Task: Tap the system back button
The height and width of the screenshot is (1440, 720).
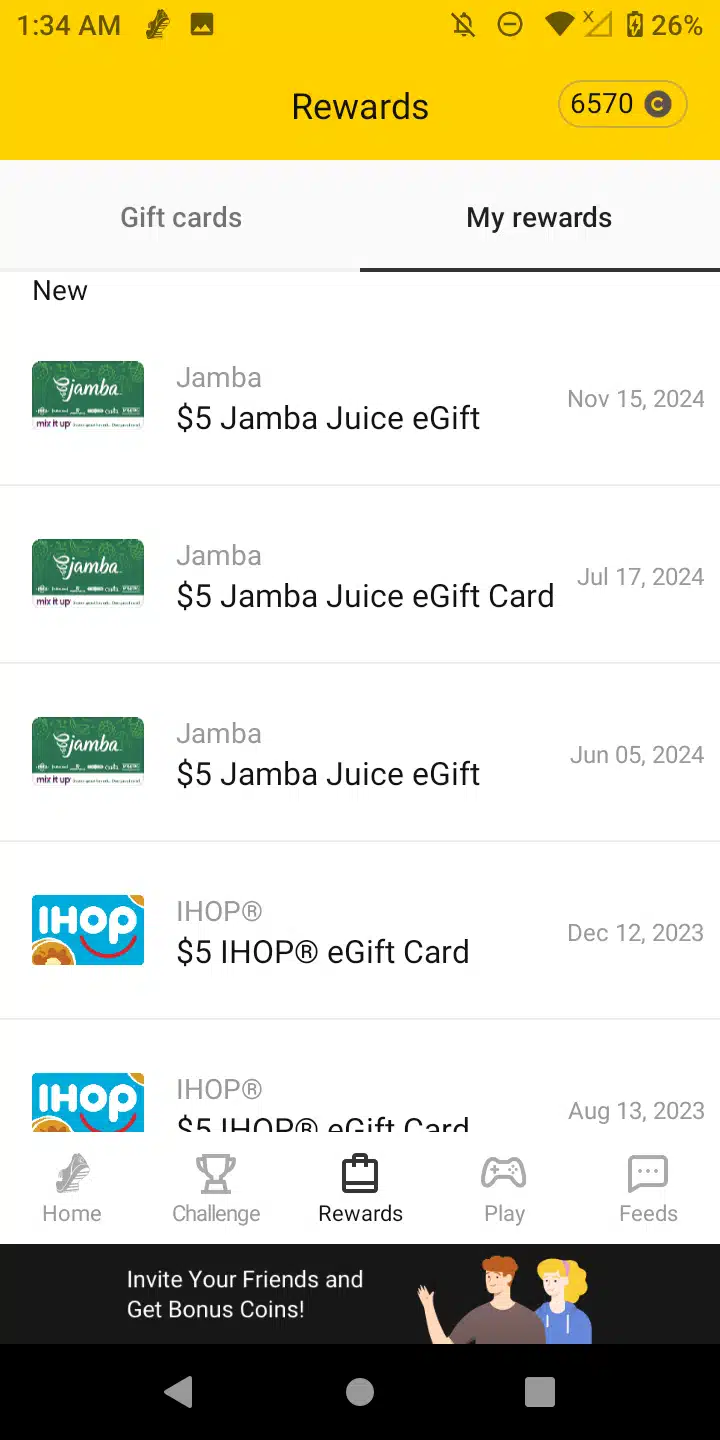Action: pos(179,1392)
